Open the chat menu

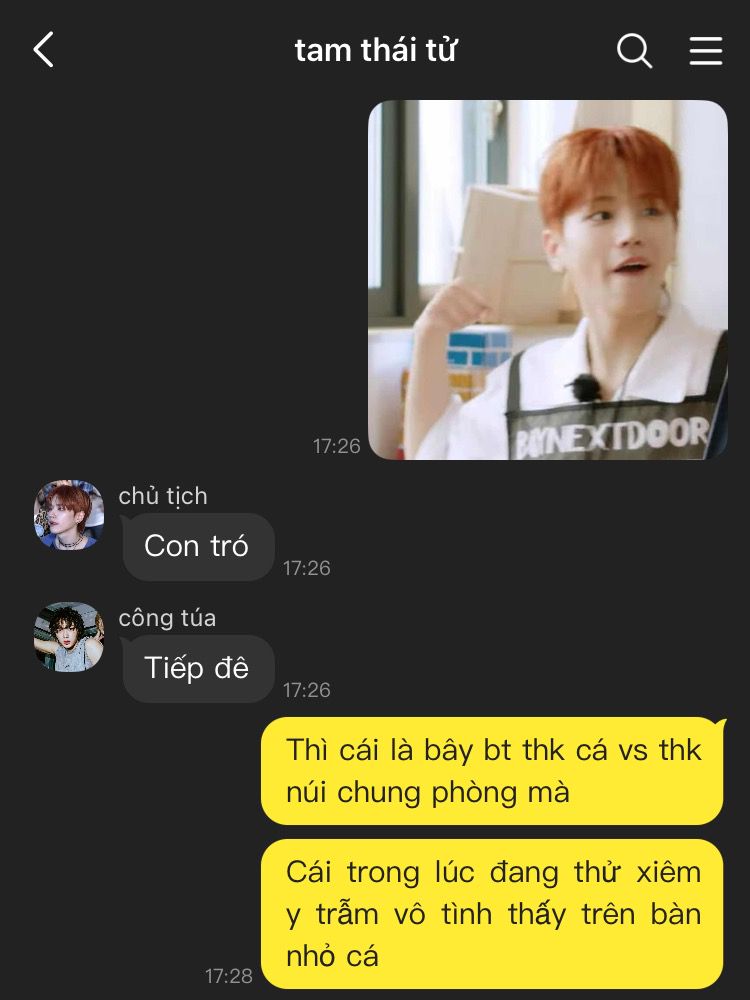tap(706, 50)
